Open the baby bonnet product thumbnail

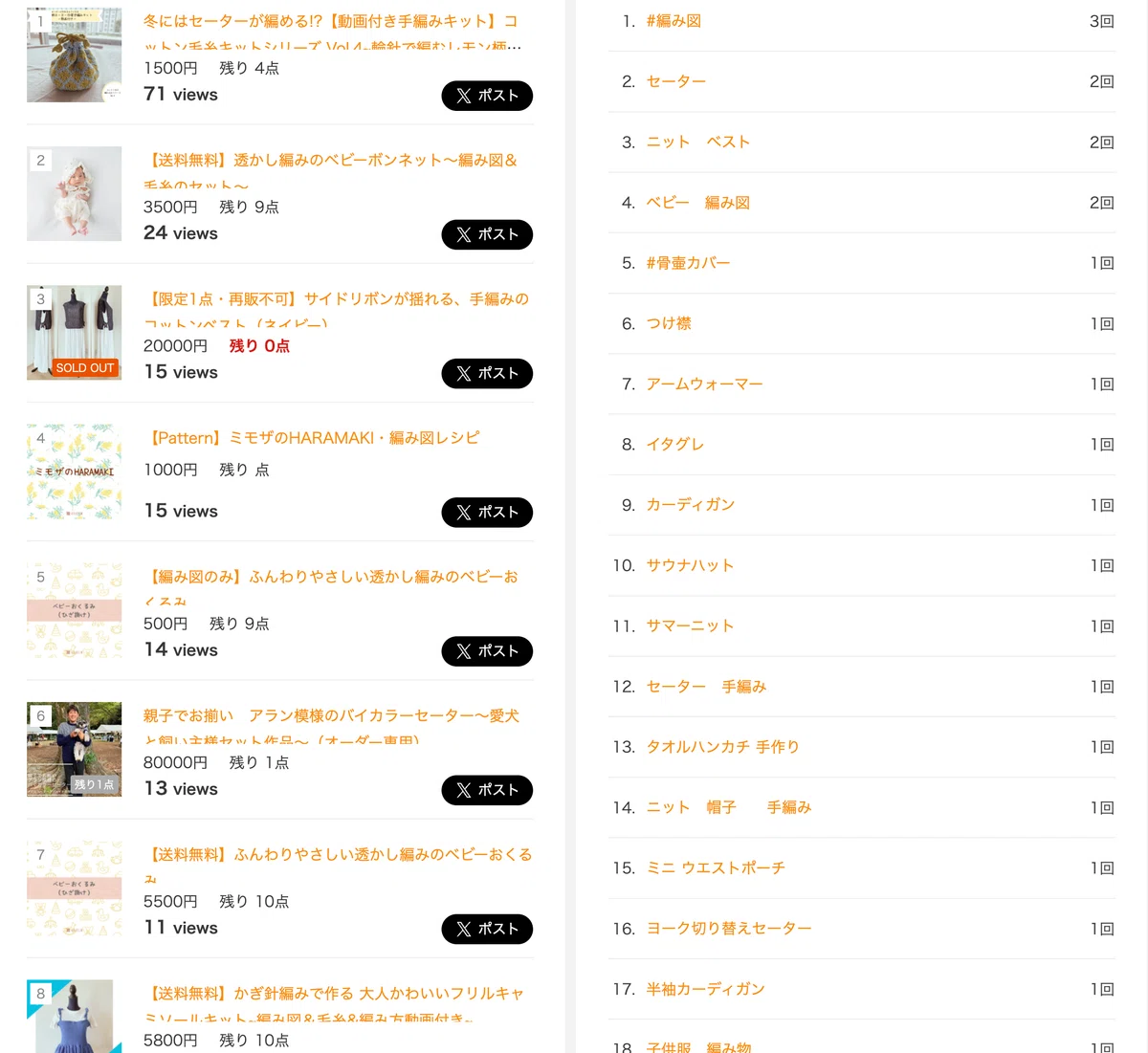point(75,193)
